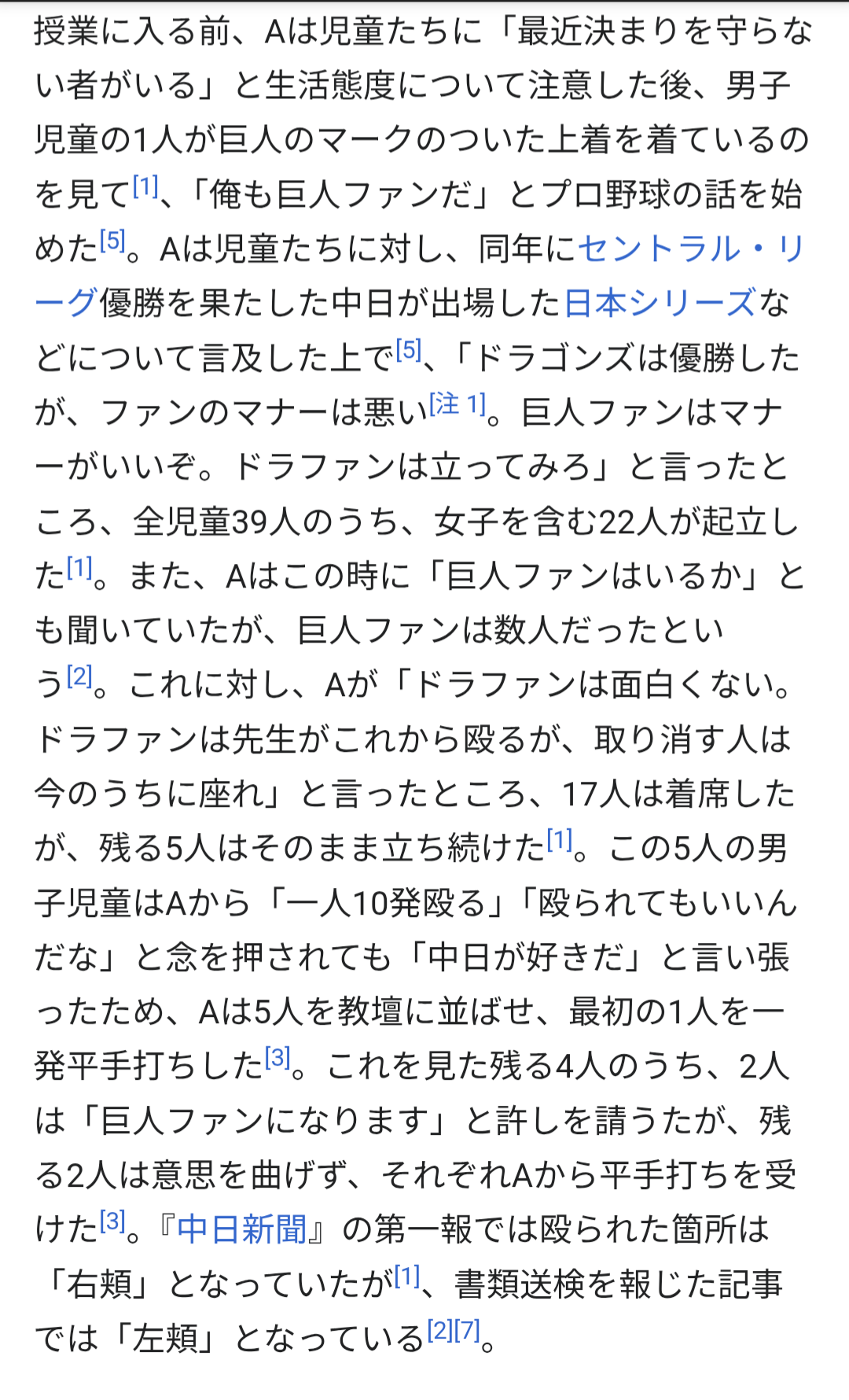Open the 中日新聞 link
The width and height of the screenshot is (849, 1400).
pos(242,1229)
